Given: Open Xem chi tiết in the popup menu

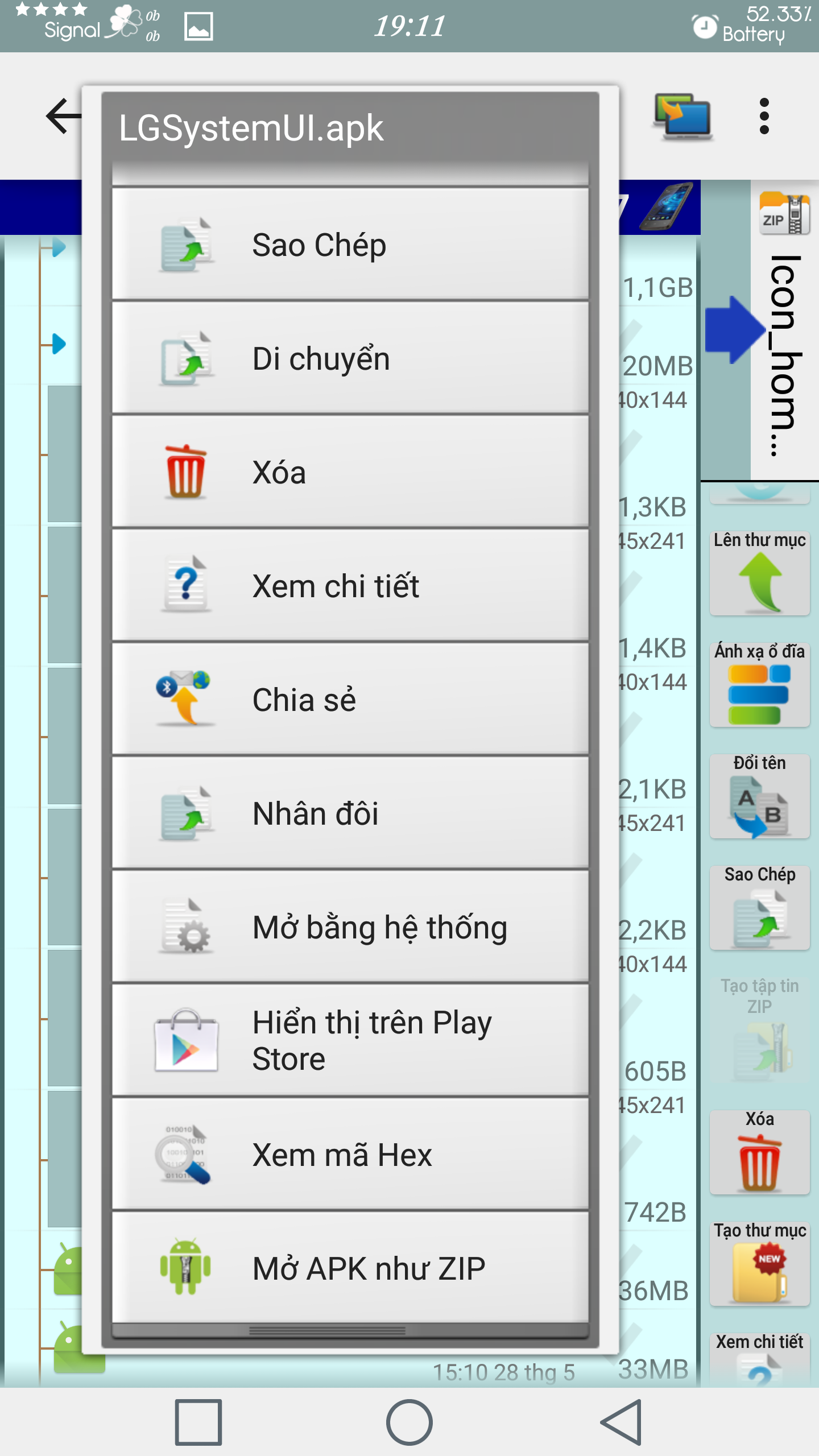Looking at the screenshot, I should (x=350, y=586).
